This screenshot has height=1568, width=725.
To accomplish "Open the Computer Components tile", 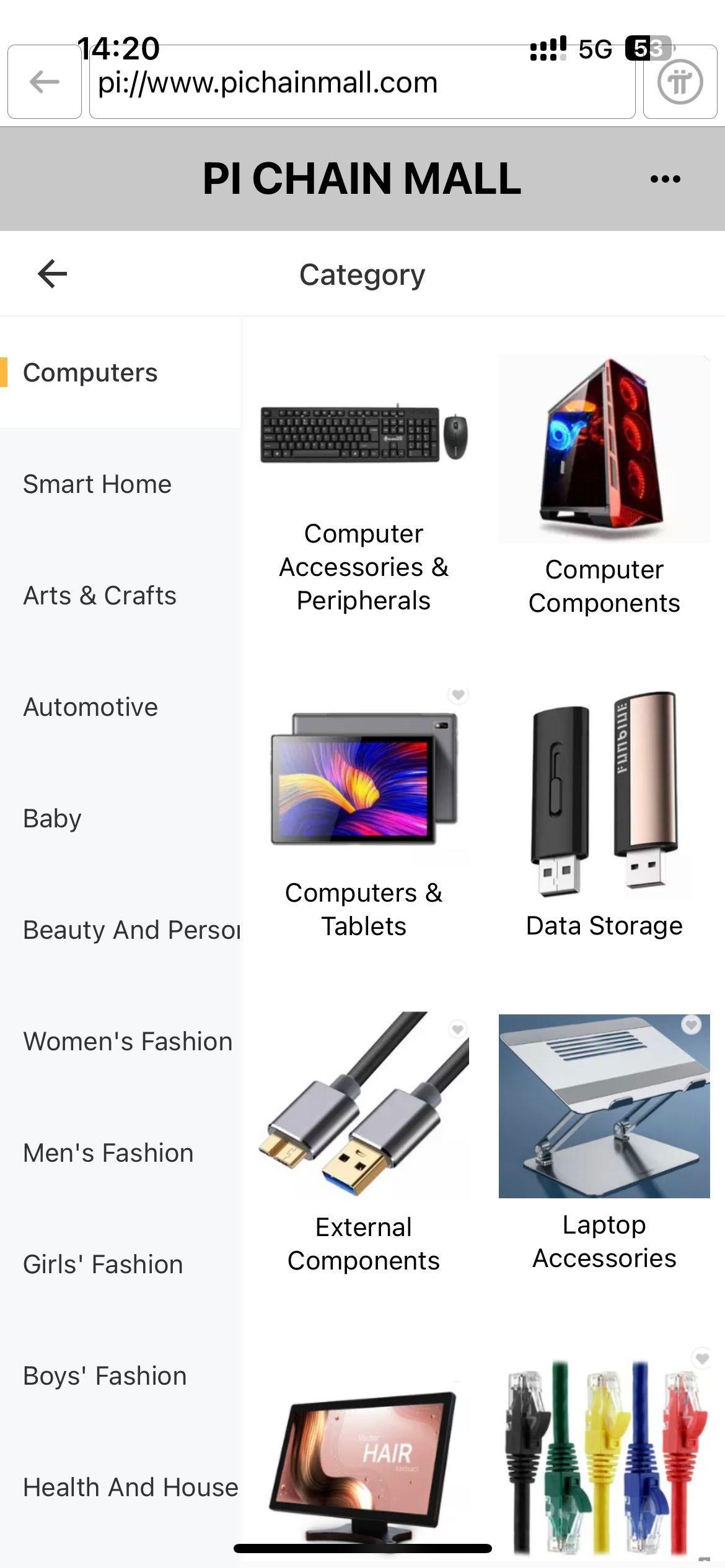I will [604, 486].
